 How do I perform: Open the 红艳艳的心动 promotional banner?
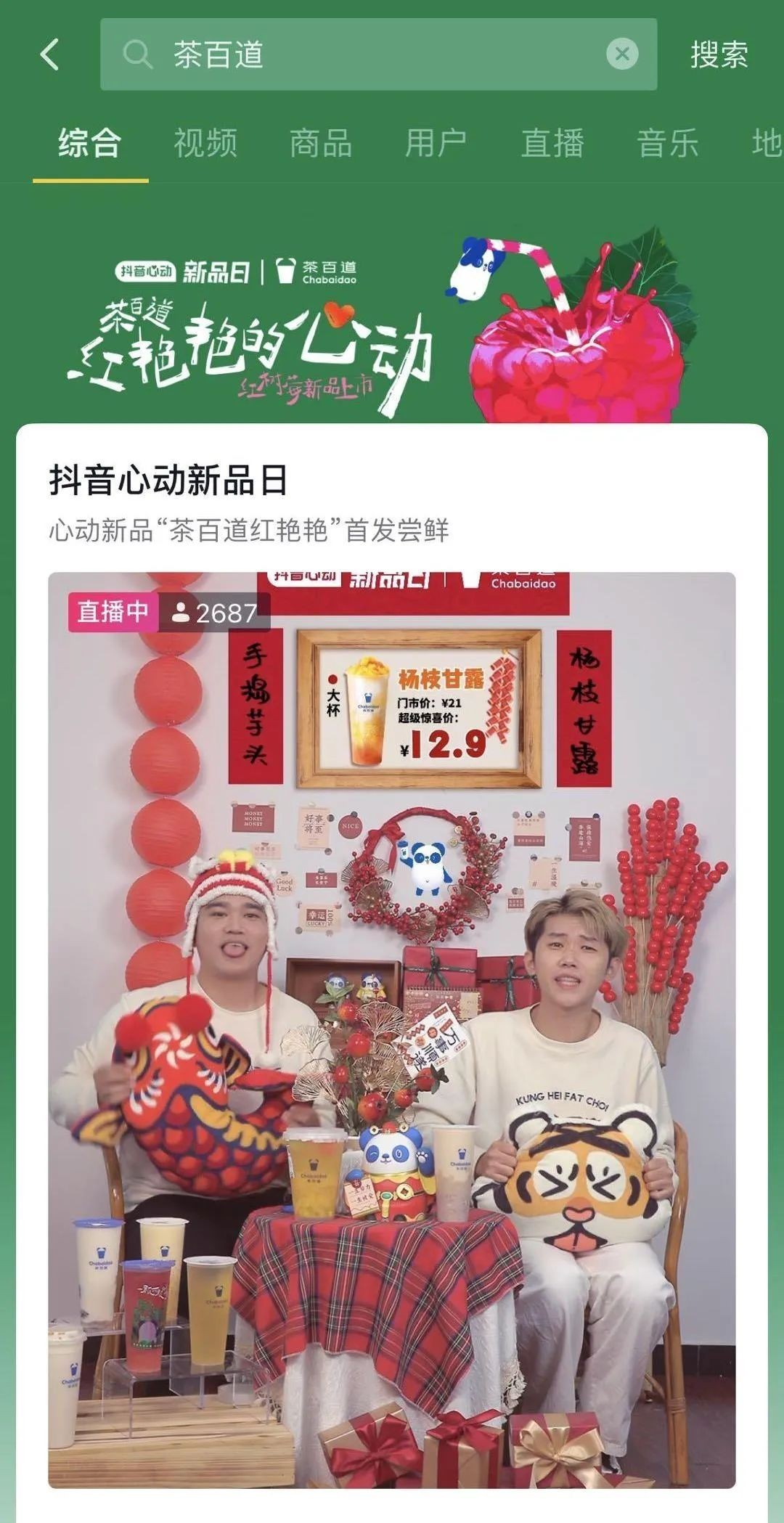point(392,327)
